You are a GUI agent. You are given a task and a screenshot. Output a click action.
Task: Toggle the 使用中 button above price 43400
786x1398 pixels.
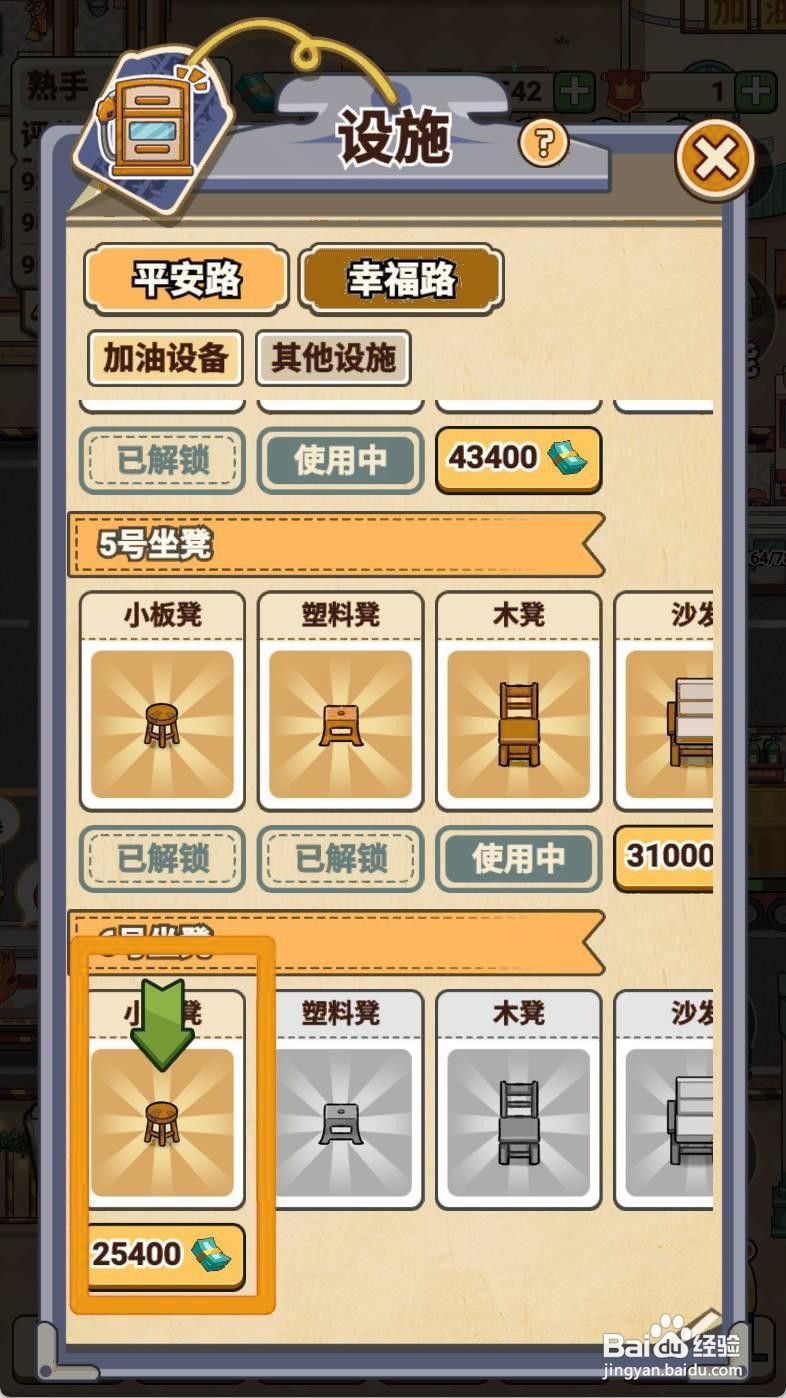pos(340,461)
